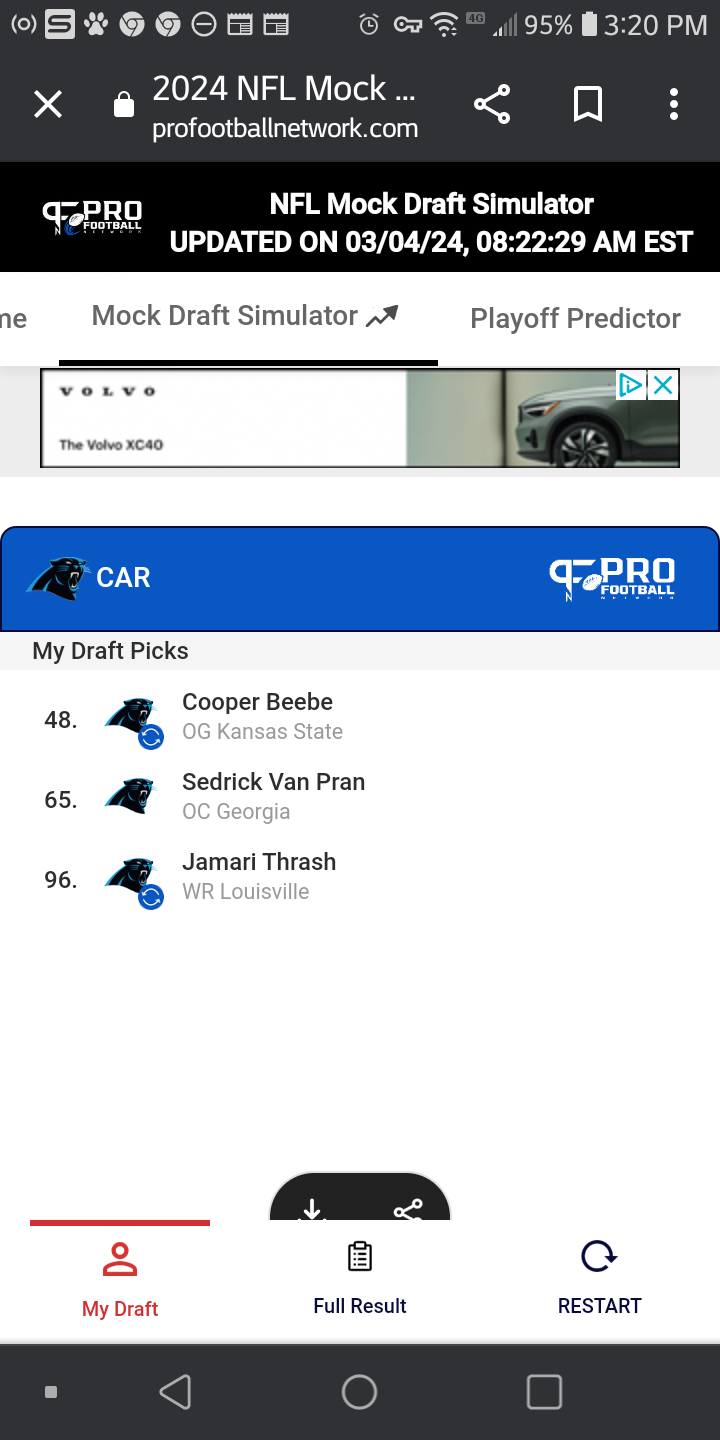Open pick 96 Jamari Thrash
The width and height of the screenshot is (720, 1440).
click(x=360, y=878)
